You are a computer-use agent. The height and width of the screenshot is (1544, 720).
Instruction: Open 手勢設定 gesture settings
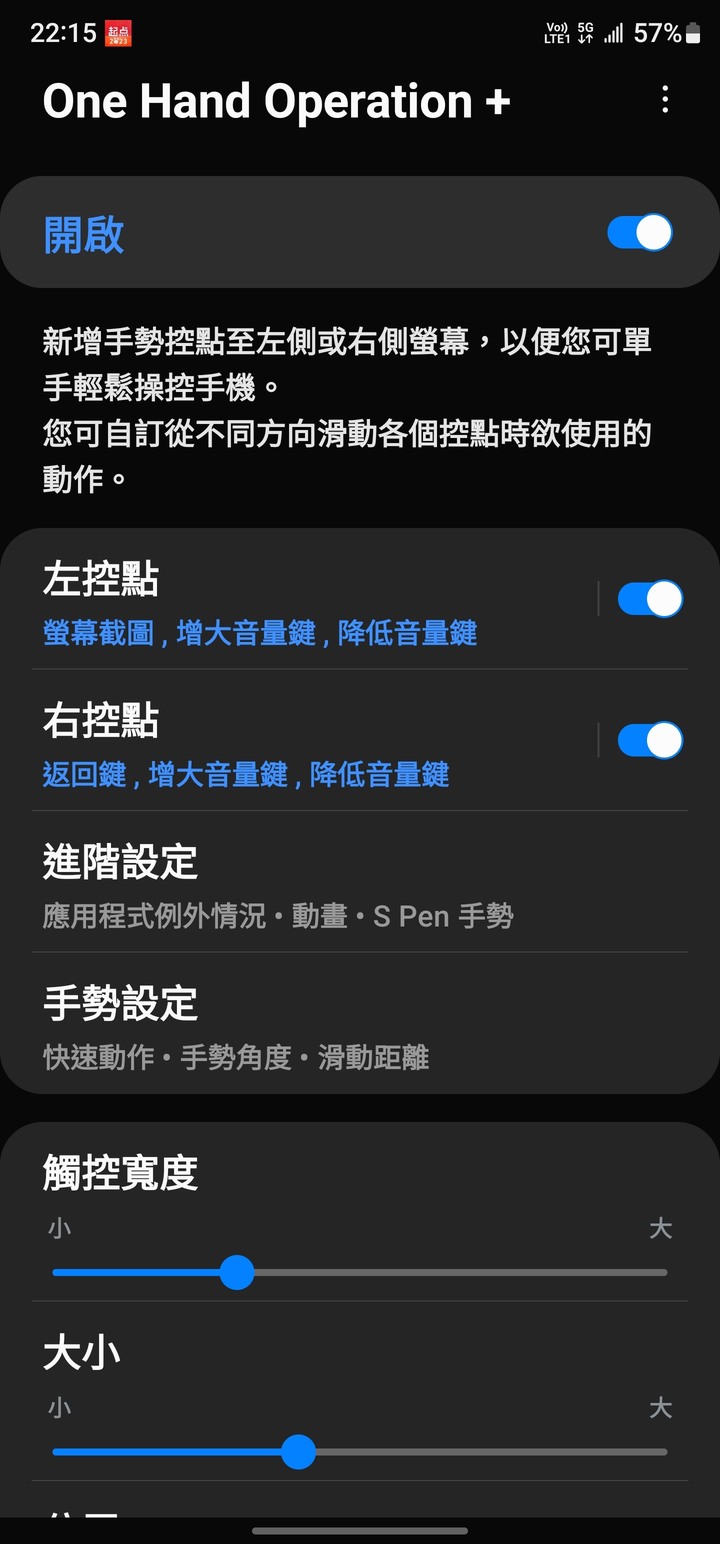pyautogui.click(x=360, y=1022)
